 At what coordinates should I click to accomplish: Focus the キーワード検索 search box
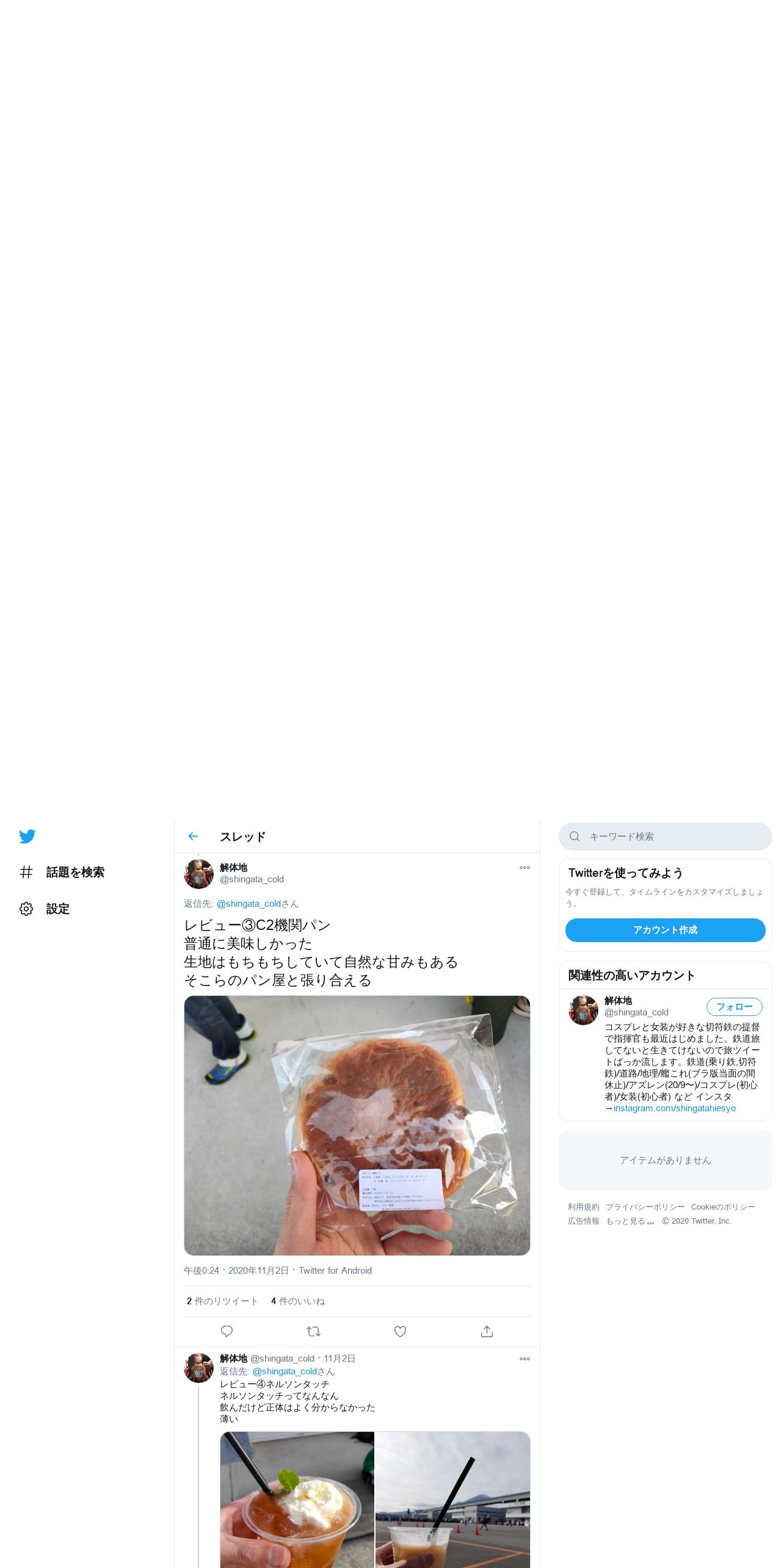[x=666, y=837]
